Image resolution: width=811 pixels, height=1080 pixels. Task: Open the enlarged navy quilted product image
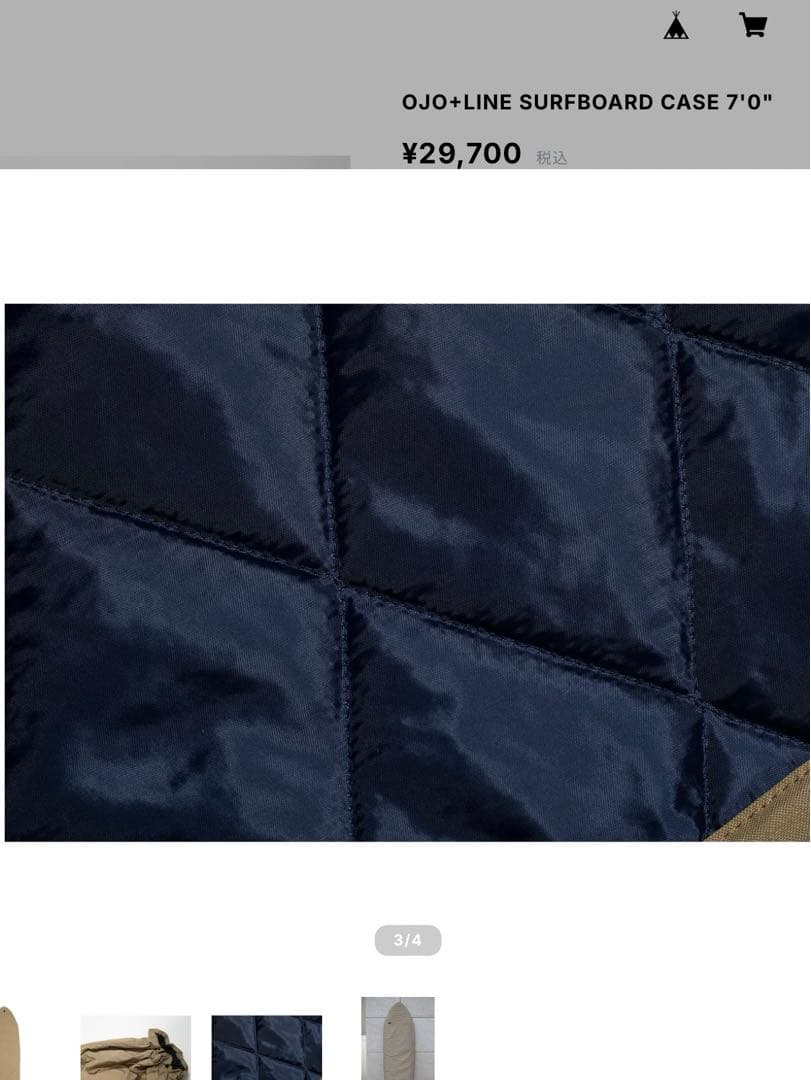pyautogui.click(x=407, y=572)
